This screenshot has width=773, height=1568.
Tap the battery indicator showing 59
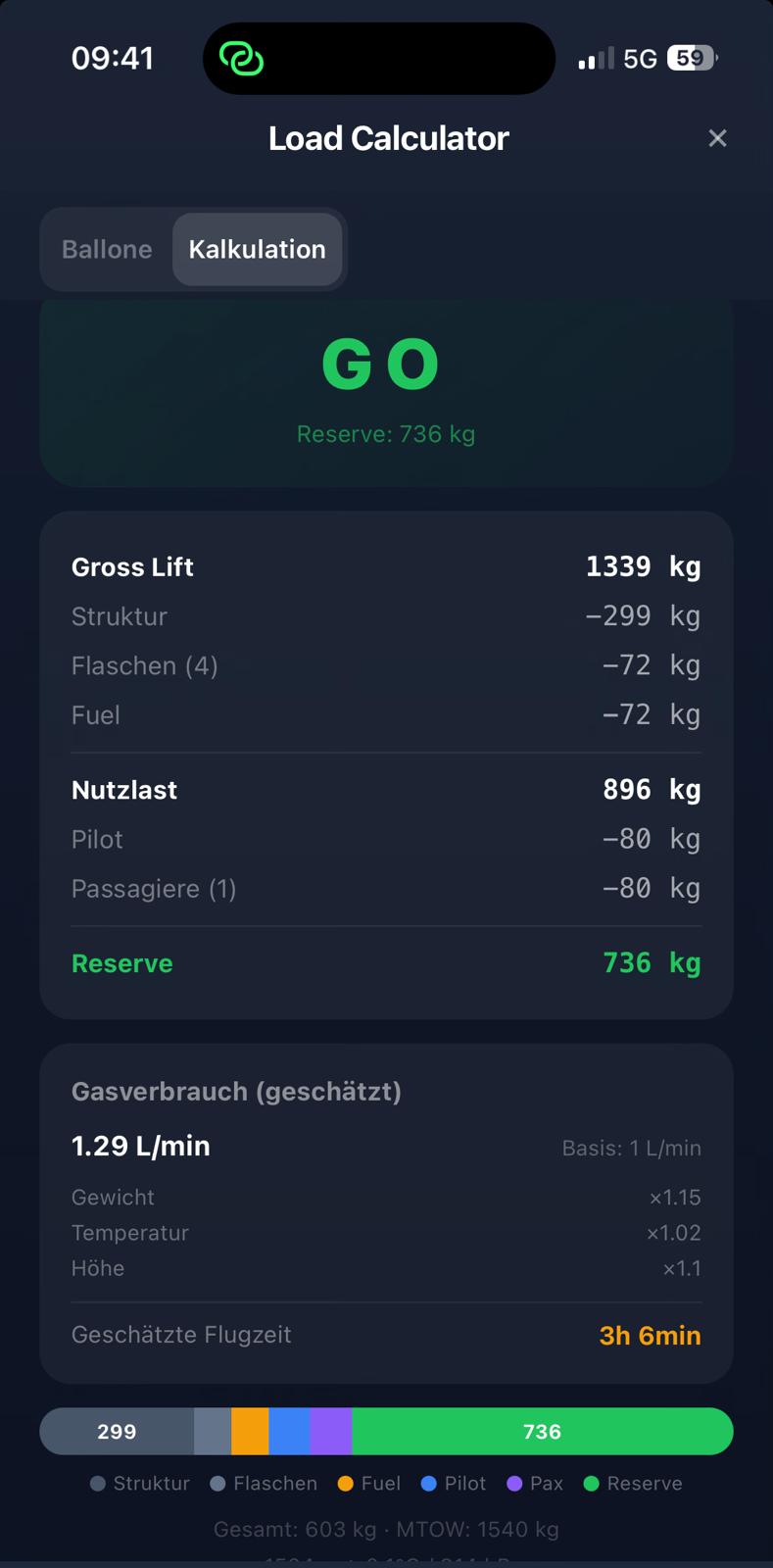[690, 58]
